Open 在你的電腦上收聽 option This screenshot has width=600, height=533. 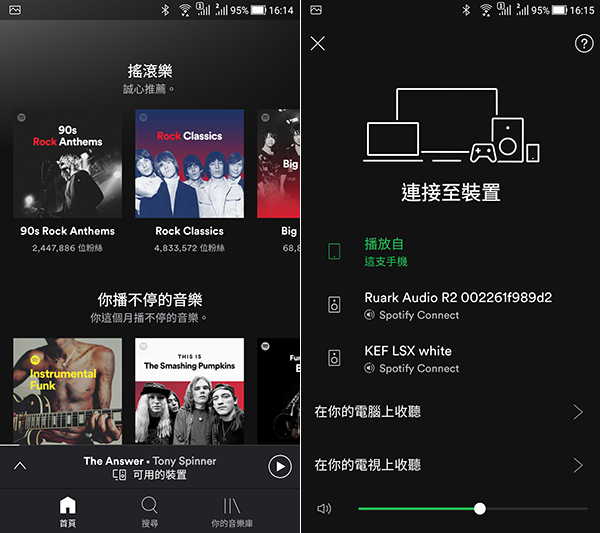coord(448,412)
